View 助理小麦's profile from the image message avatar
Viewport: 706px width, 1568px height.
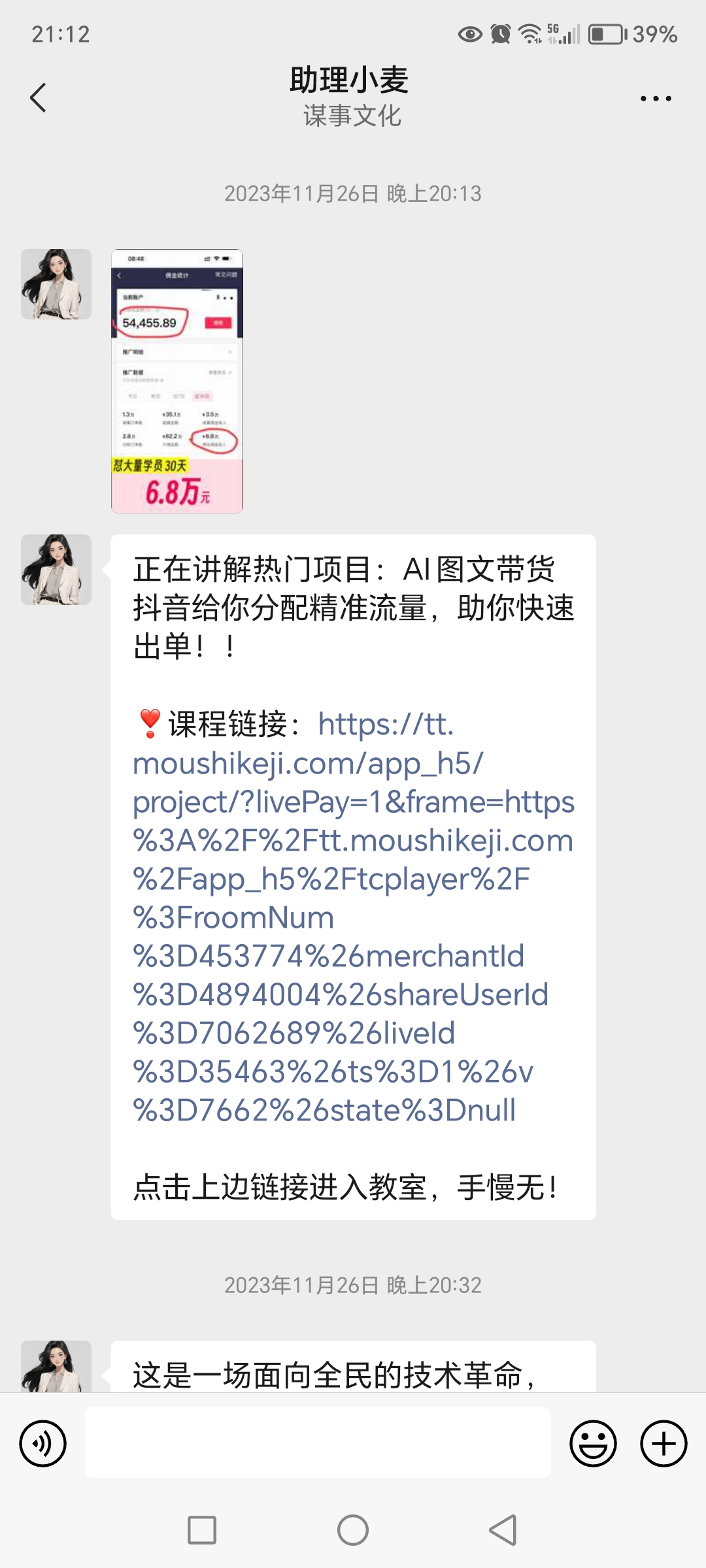(56, 284)
